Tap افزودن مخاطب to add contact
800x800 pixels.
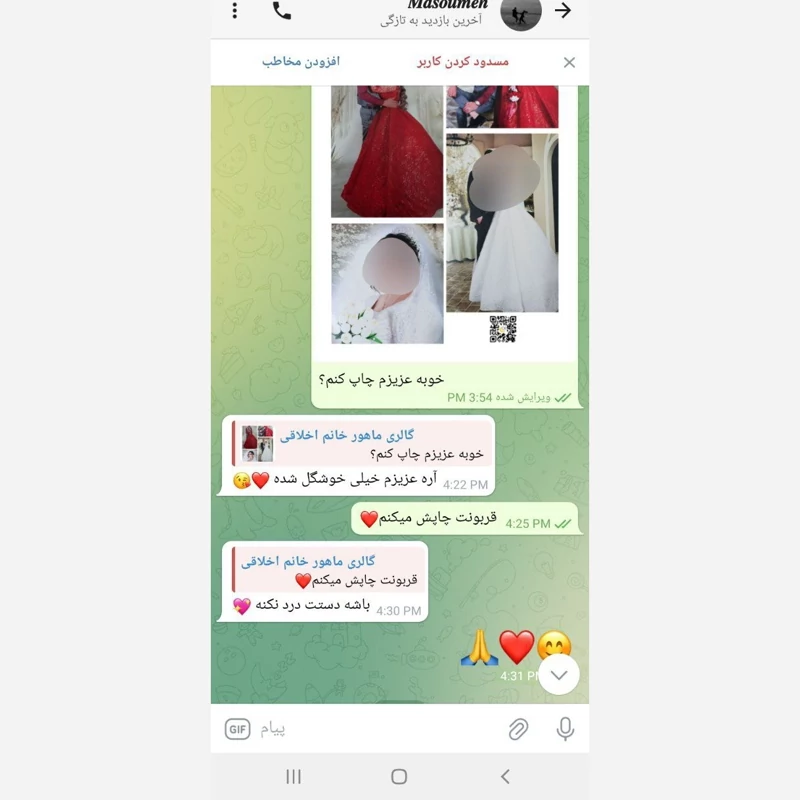tap(301, 62)
